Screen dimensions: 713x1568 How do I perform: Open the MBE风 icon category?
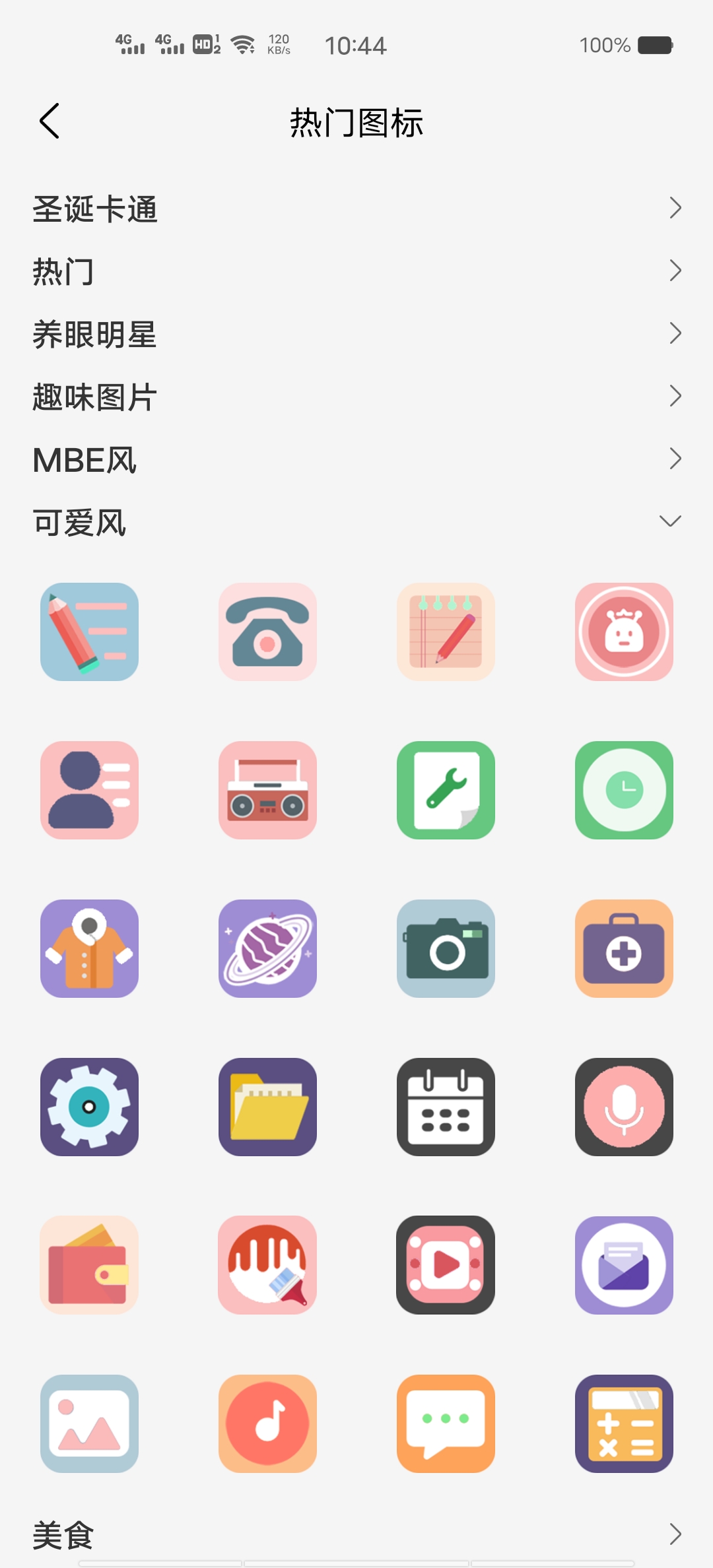coord(356,459)
